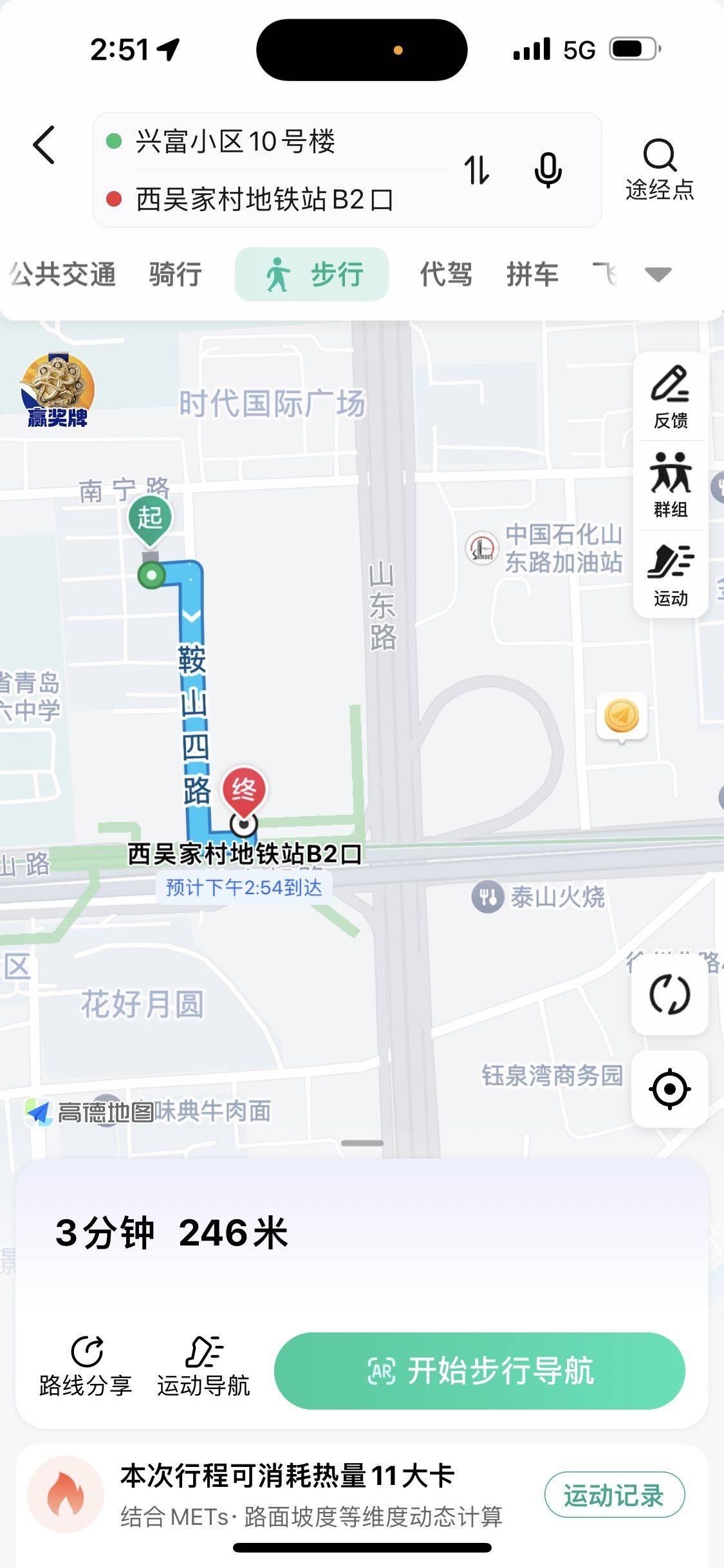
Task: Add a waypoint via 途经点
Action: click(x=660, y=171)
